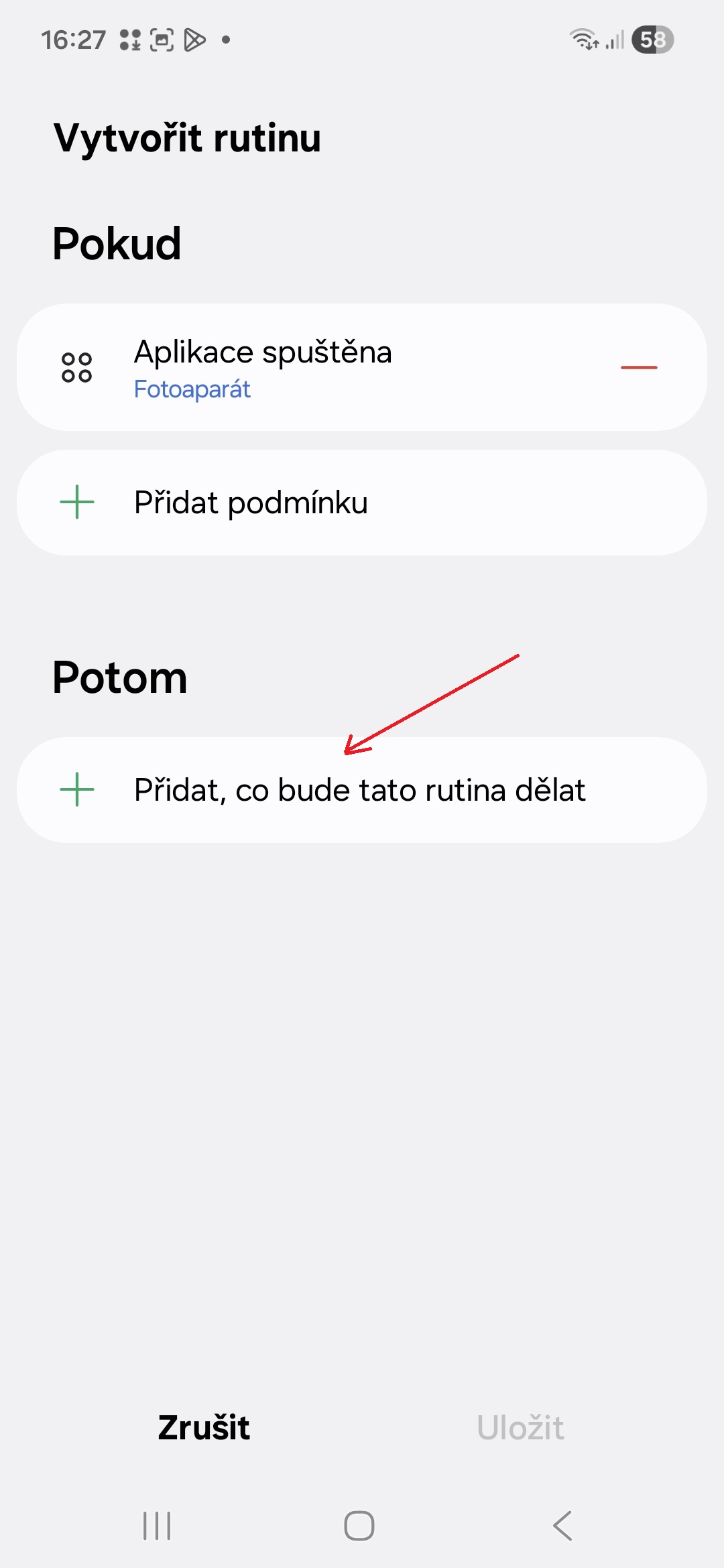724x1568 pixels.
Task: Tap Přidat, co bude tato rutina dělat
Action: click(362, 790)
